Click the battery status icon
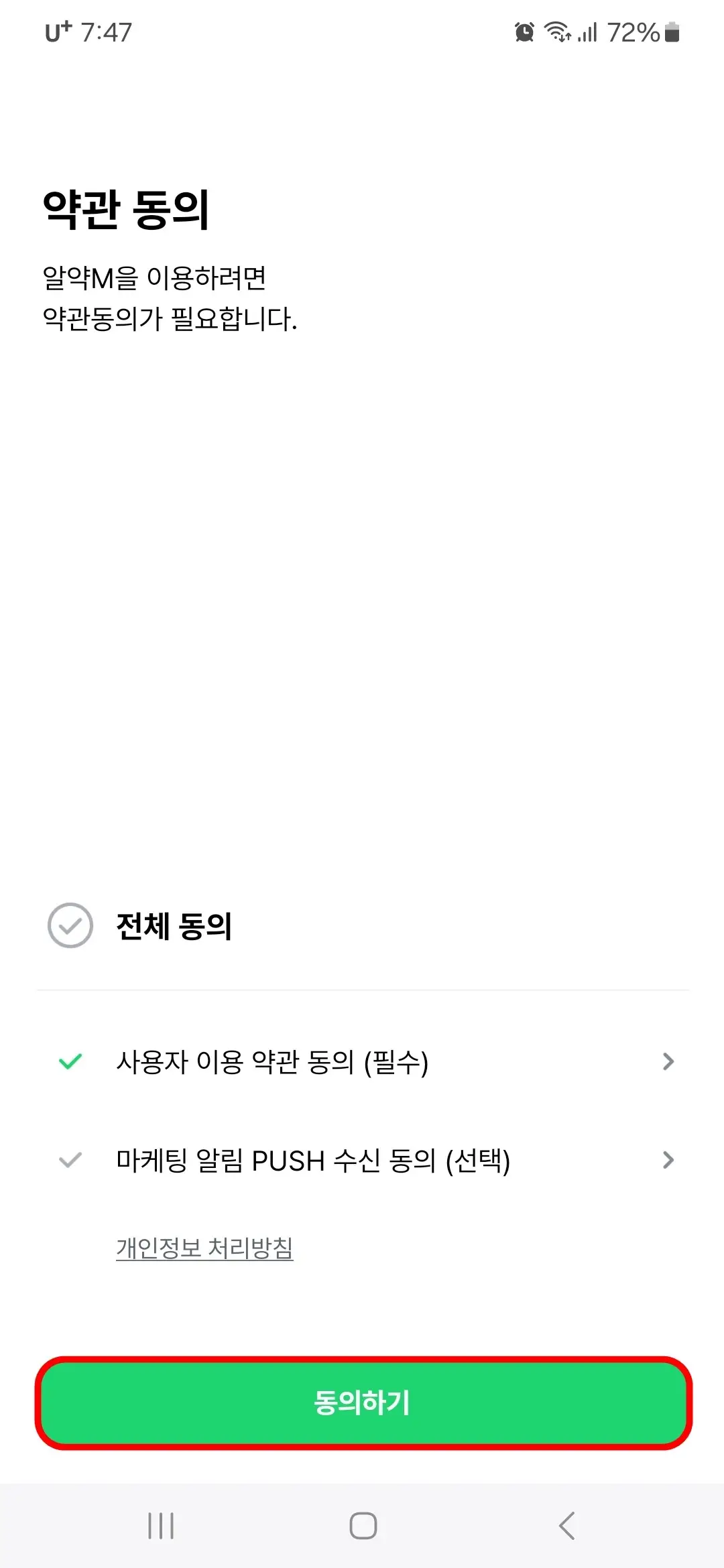724x1568 pixels. (x=673, y=32)
